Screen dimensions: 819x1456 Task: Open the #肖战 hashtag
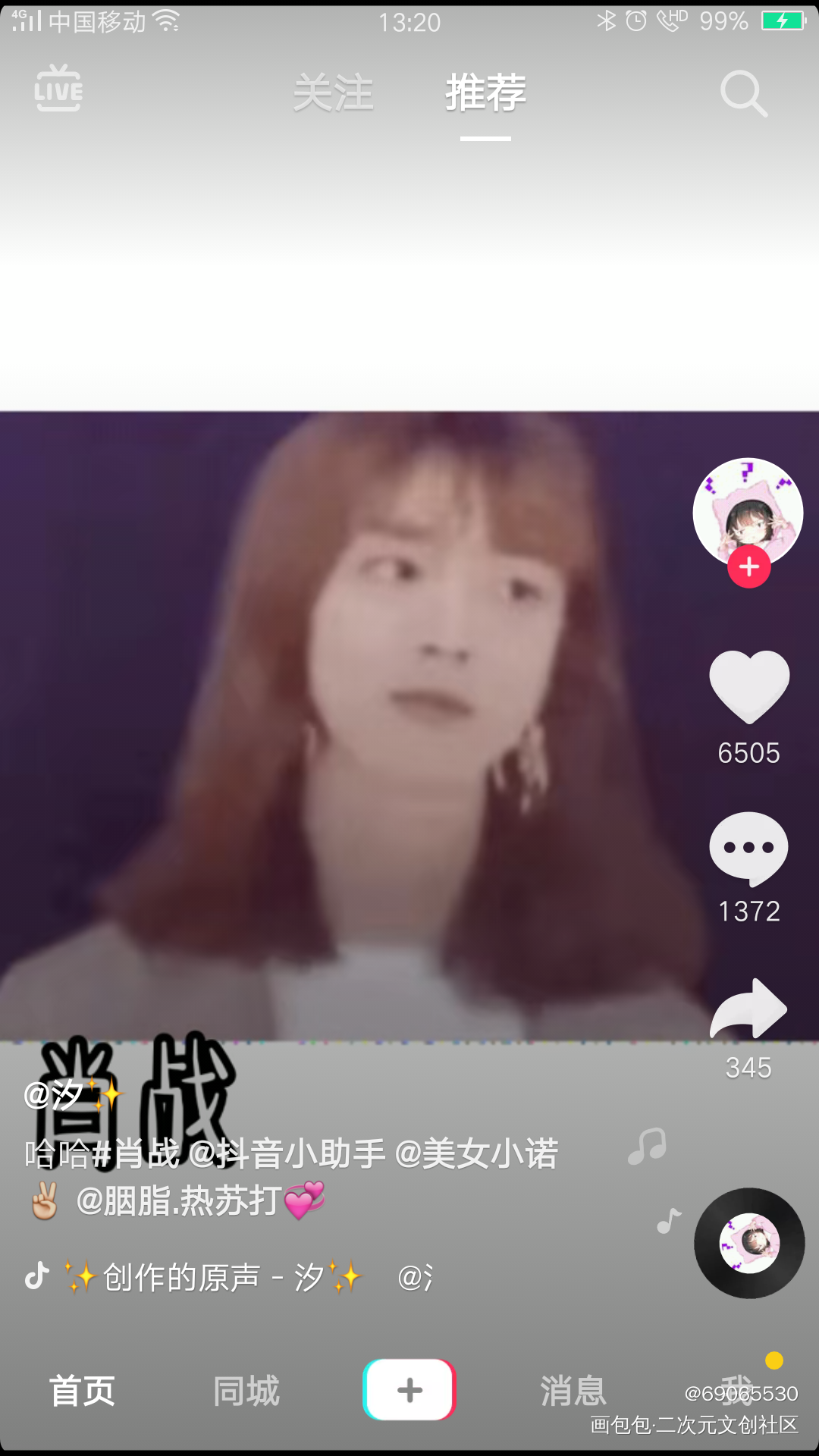136,1154
